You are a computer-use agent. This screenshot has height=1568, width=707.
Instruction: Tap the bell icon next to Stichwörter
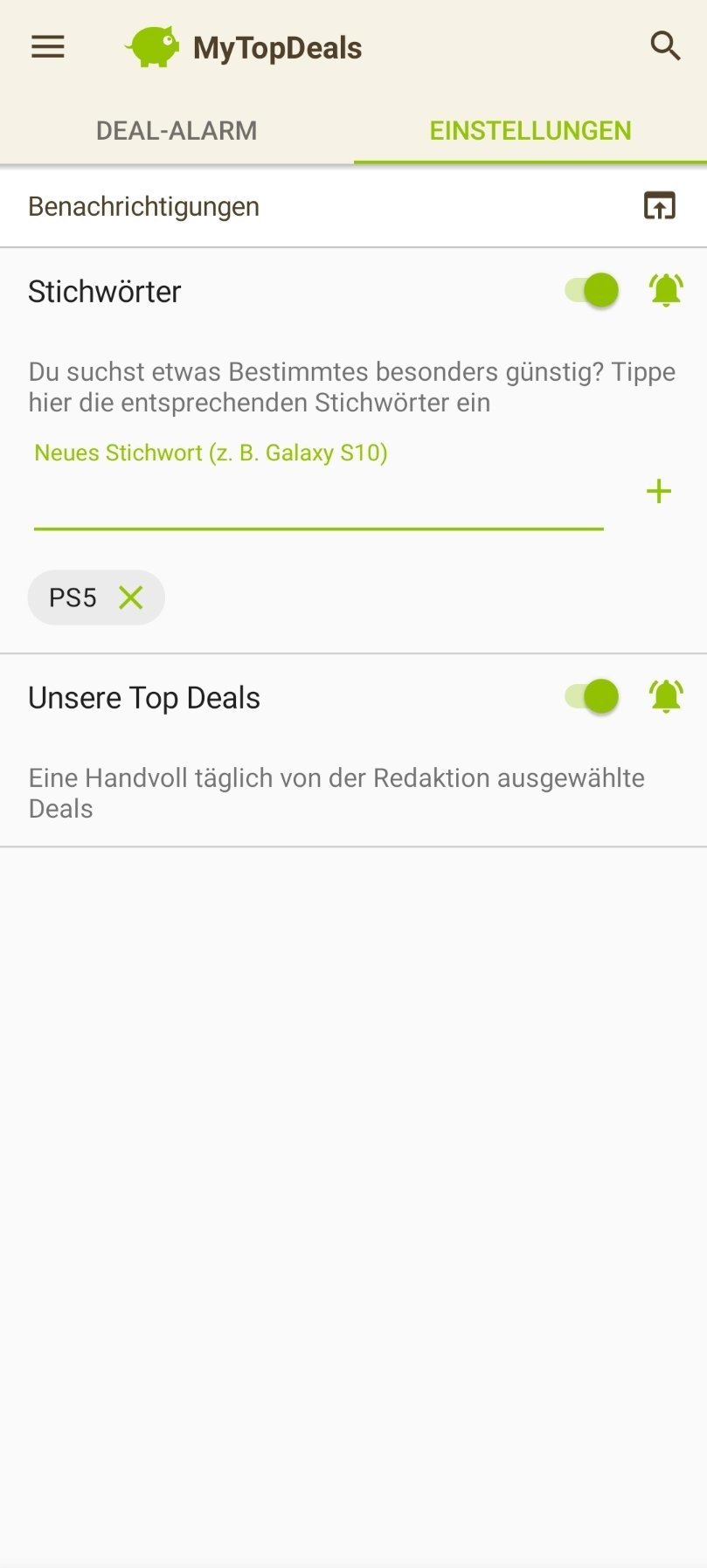(666, 290)
